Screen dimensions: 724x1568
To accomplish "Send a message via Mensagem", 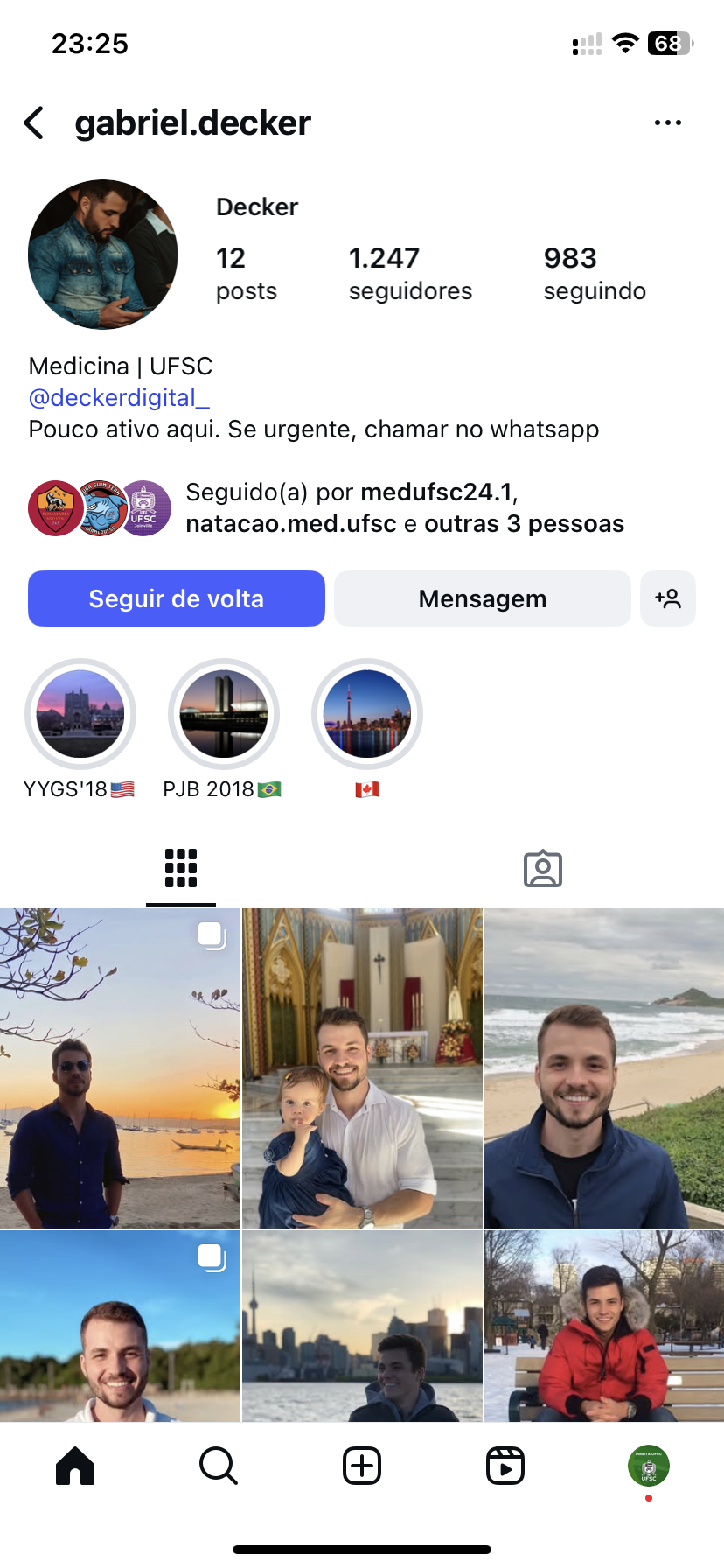I will [x=482, y=598].
